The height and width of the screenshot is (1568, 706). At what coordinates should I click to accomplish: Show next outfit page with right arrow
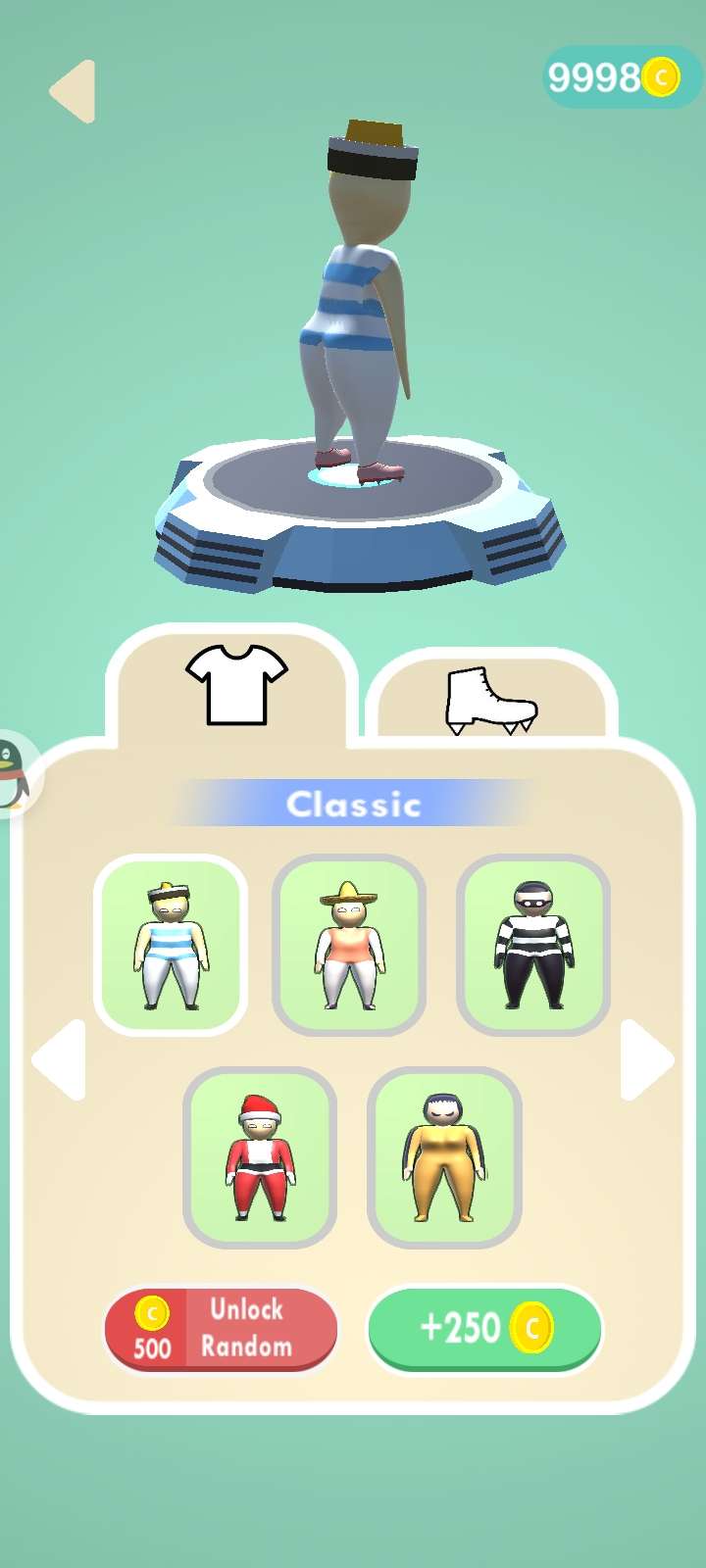pyautogui.click(x=645, y=1059)
